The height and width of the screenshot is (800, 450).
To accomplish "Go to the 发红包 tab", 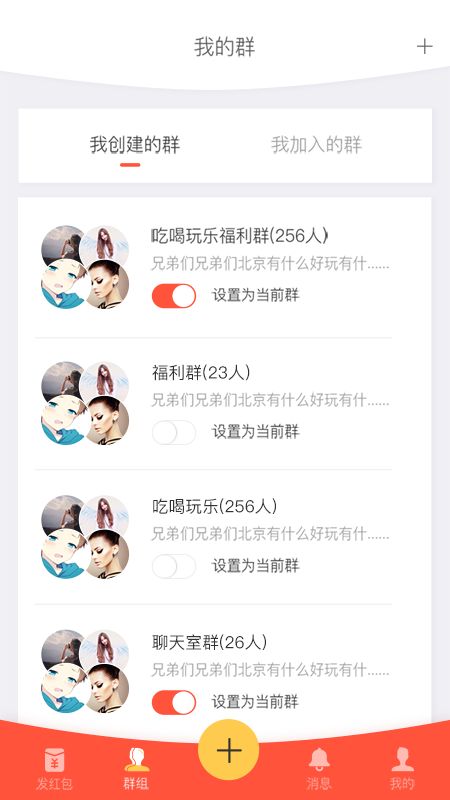I will pos(54,768).
